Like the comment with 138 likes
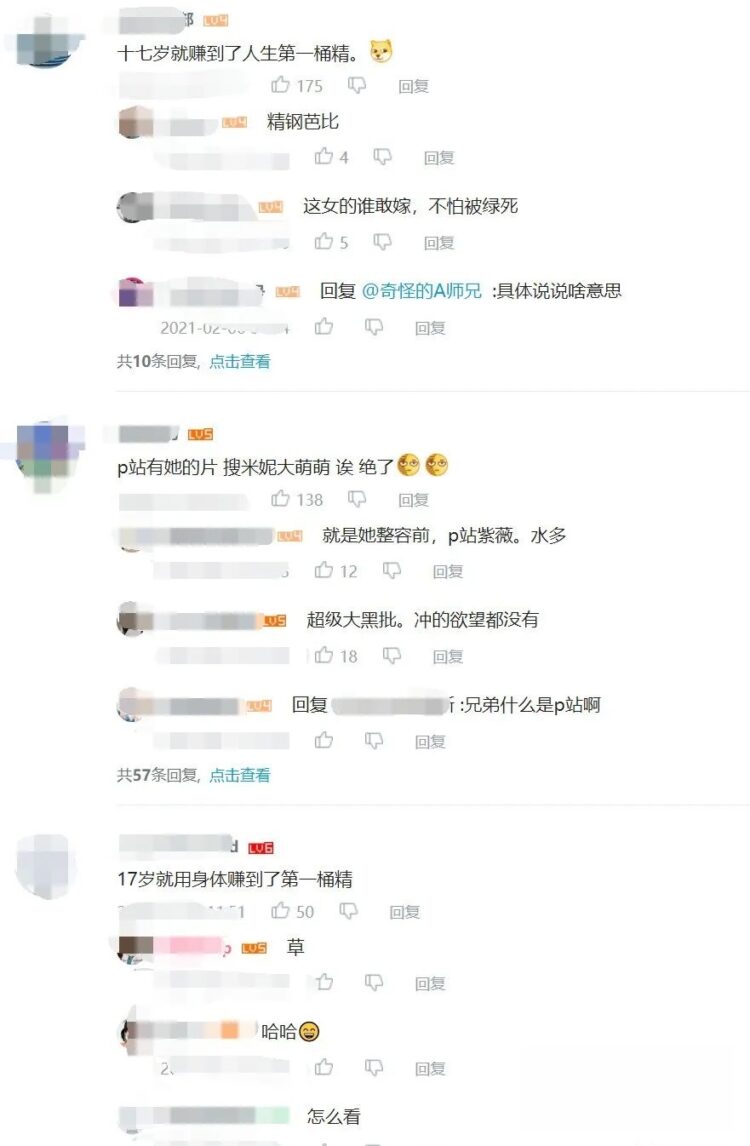 (281, 499)
